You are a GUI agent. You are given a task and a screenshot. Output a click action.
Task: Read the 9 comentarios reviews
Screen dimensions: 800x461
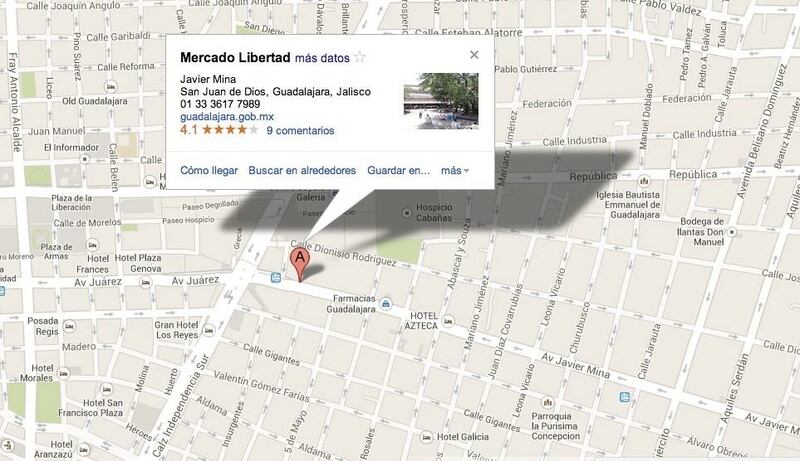(300, 130)
